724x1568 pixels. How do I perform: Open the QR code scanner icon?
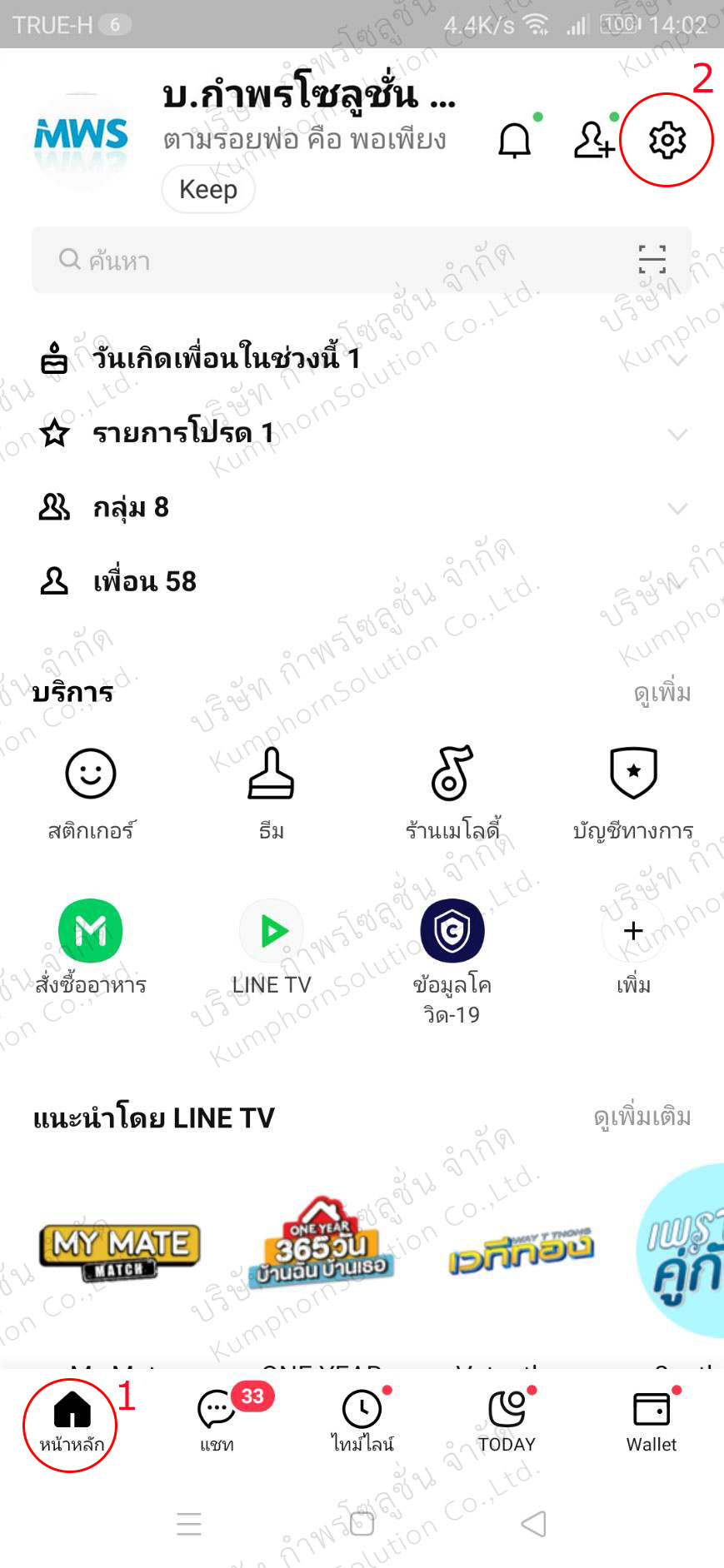(x=652, y=260)
